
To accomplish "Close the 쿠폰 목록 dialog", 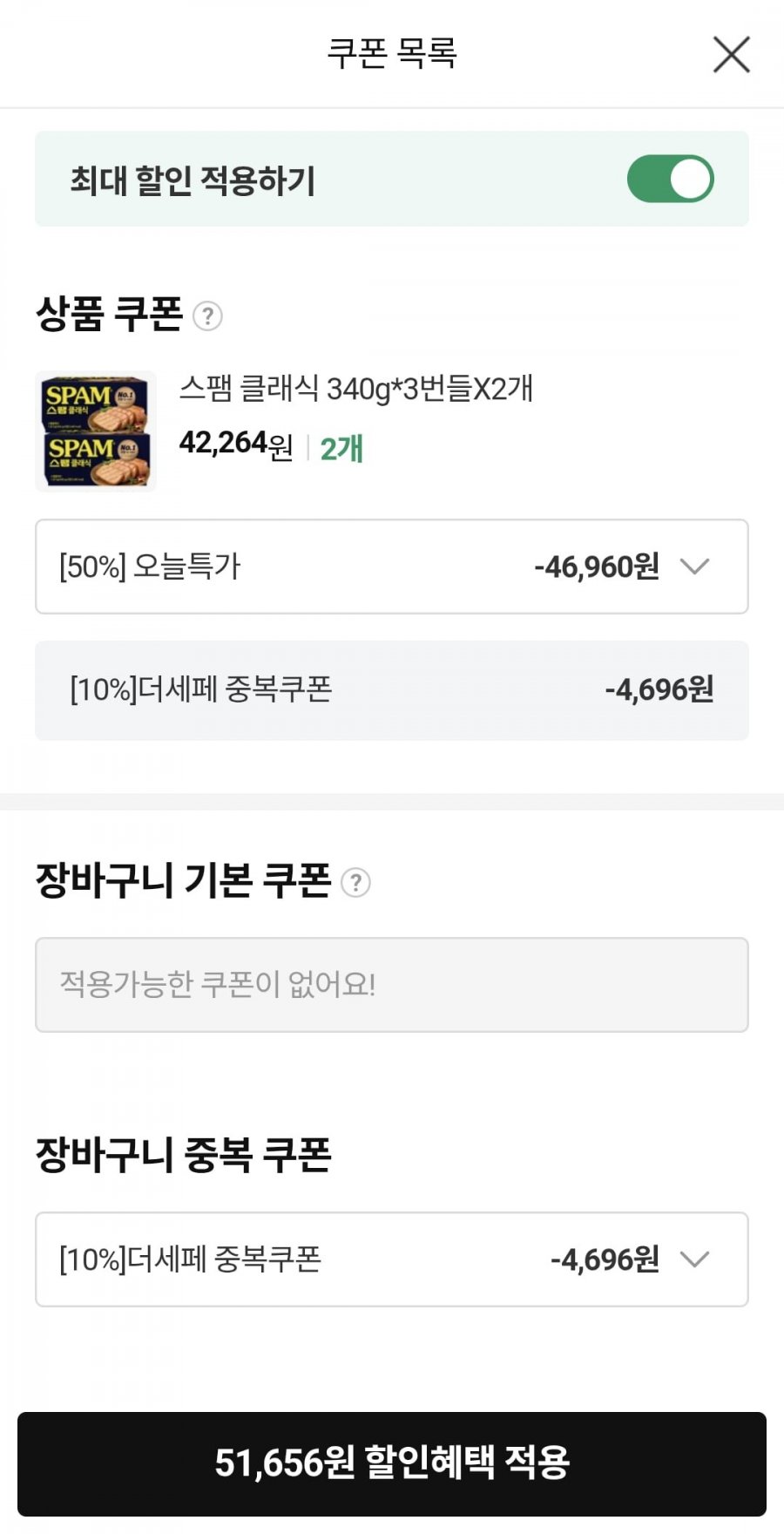I will click(731, 54).
